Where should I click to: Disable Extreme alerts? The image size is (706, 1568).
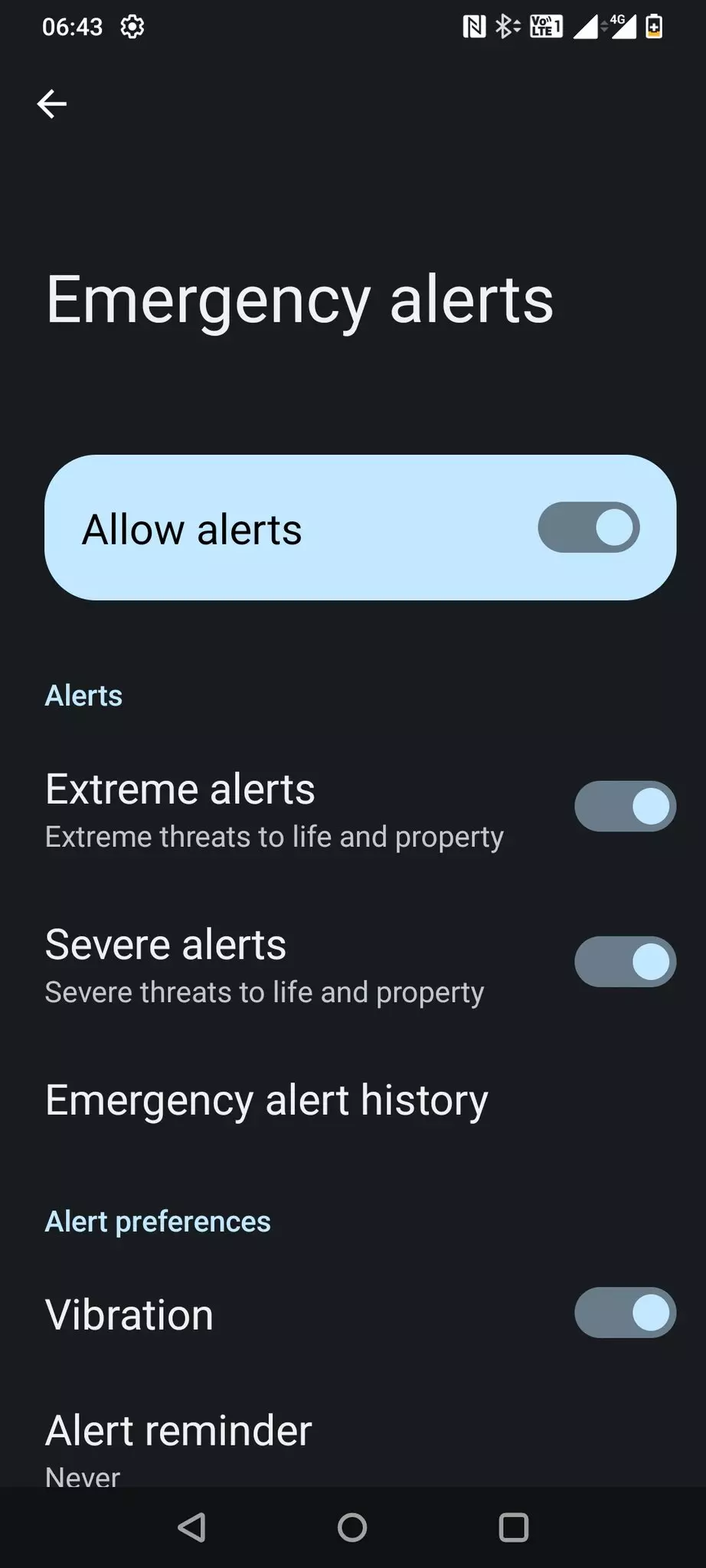pos(625,806)
